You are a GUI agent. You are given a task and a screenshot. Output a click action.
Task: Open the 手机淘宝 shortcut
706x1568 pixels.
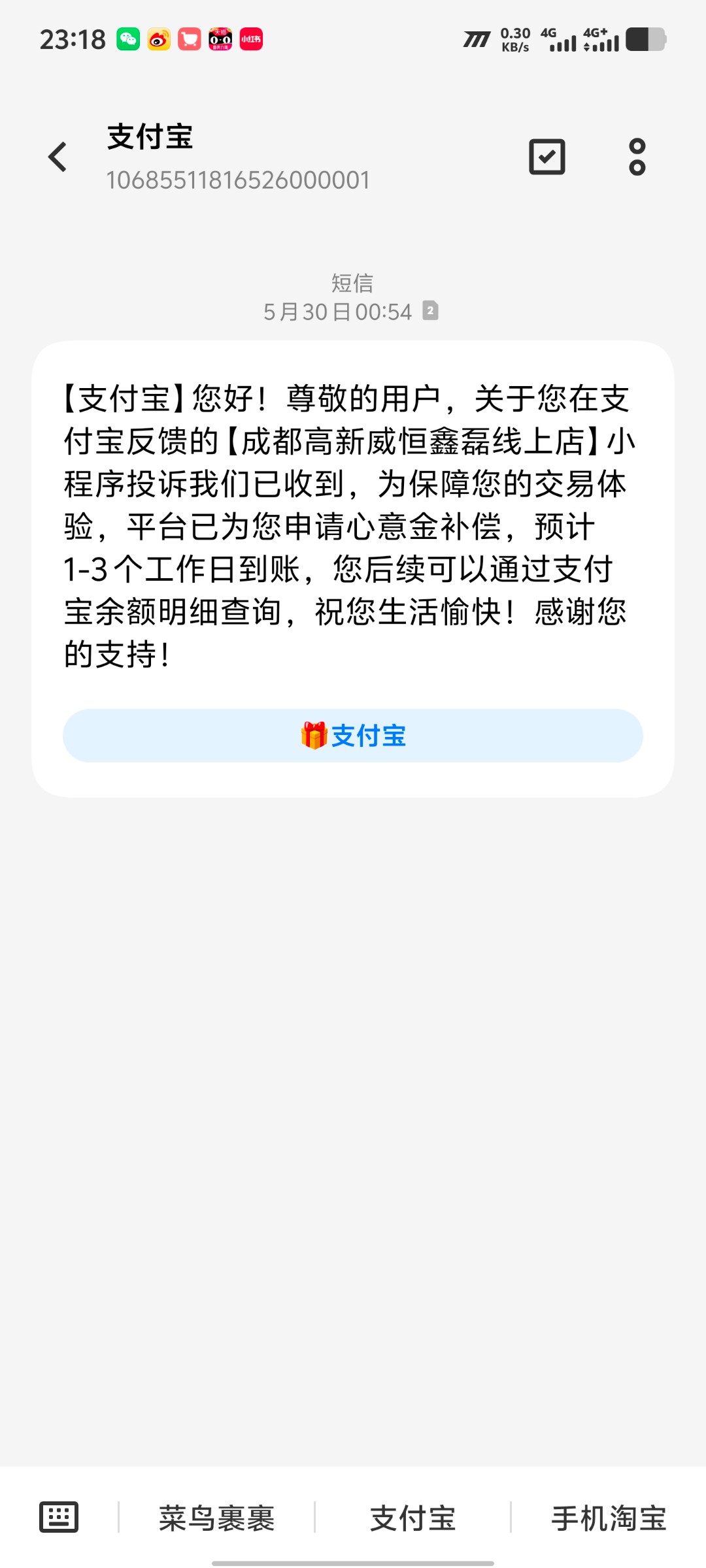click(609, 1518)
